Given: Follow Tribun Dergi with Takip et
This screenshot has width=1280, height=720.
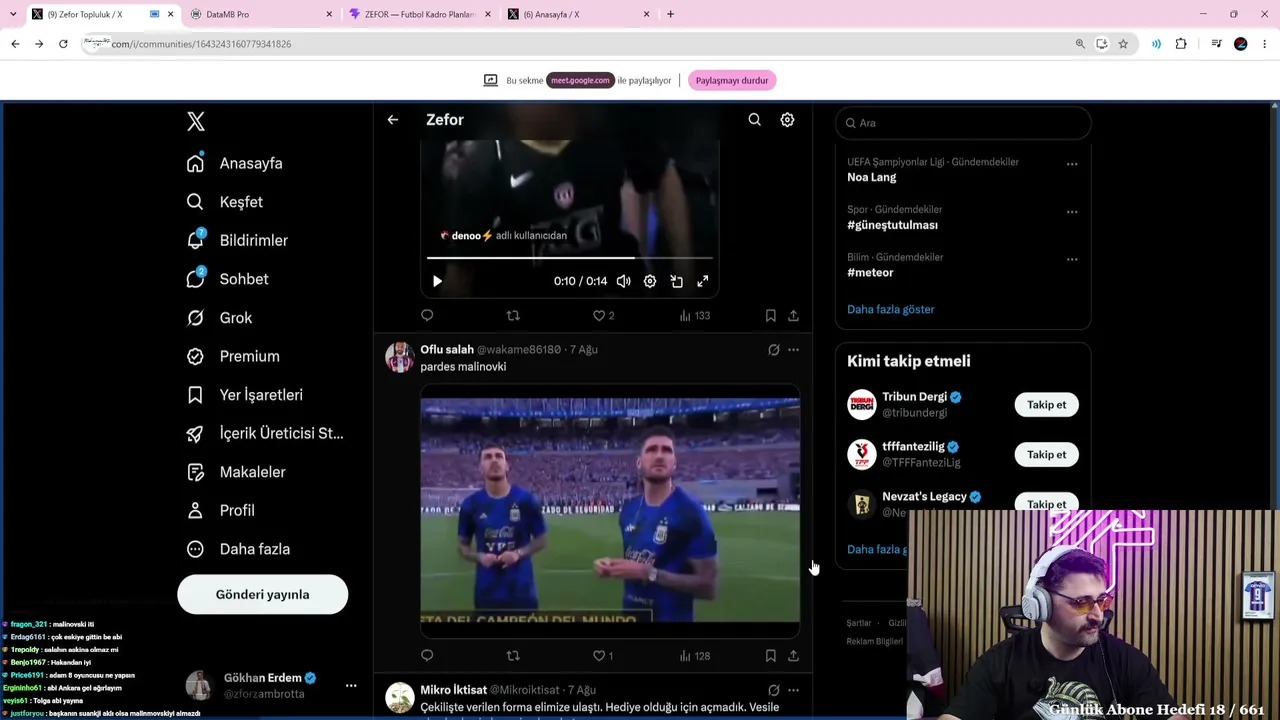Looking at the screenshot, I should point(1047,405).
